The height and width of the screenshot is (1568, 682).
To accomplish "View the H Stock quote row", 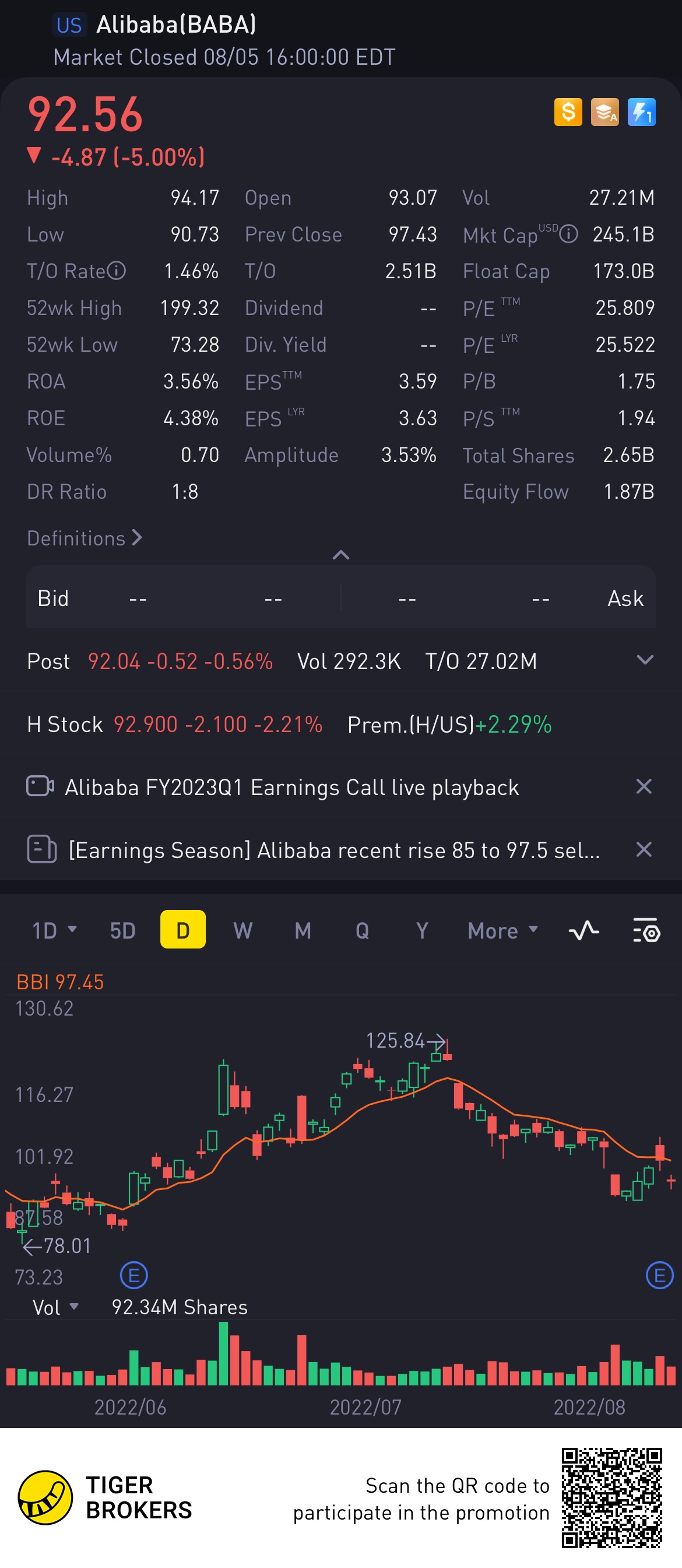I will [289, 724].
